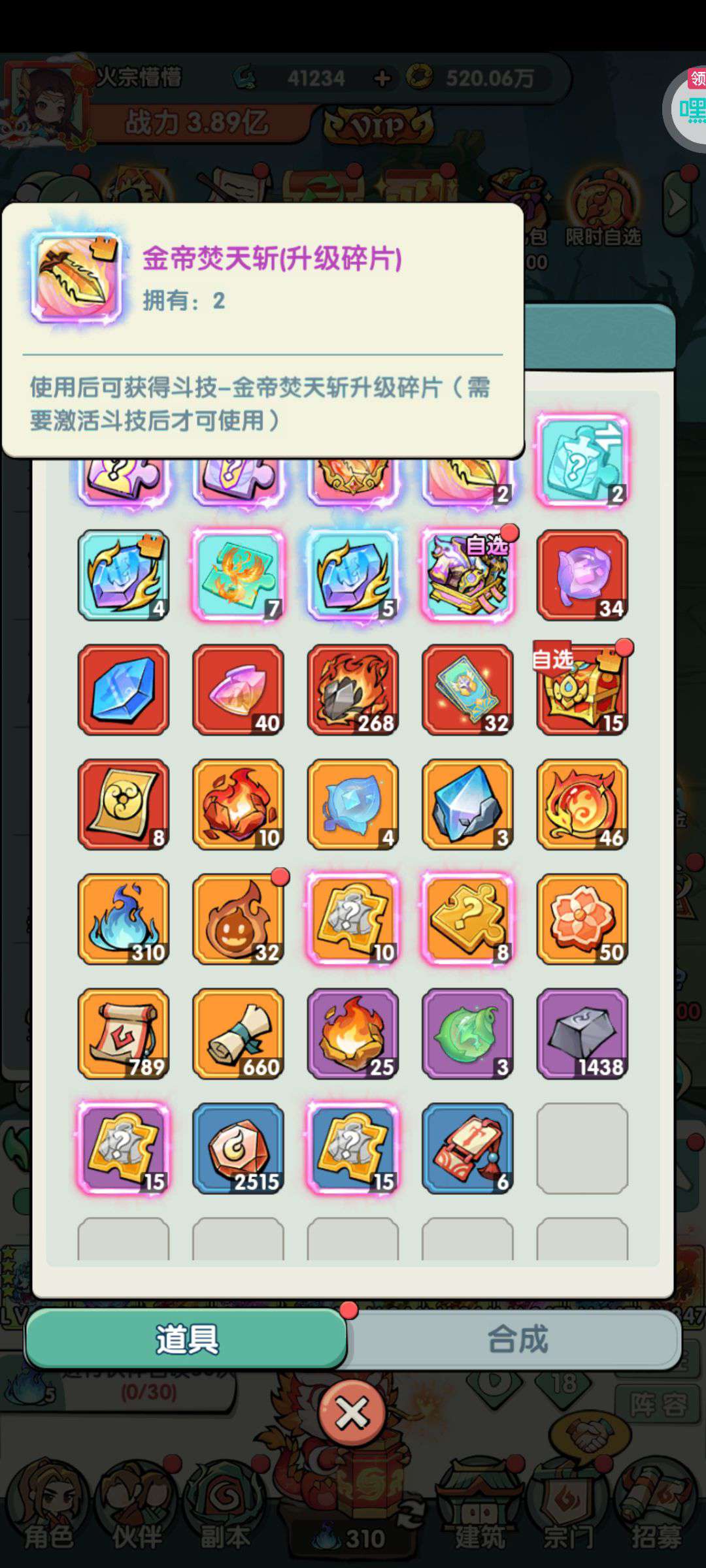Image resolution: width=706 pixels, height=1568 pixels.
Task: Open the pink flower item showing 50
Action: 582,919
